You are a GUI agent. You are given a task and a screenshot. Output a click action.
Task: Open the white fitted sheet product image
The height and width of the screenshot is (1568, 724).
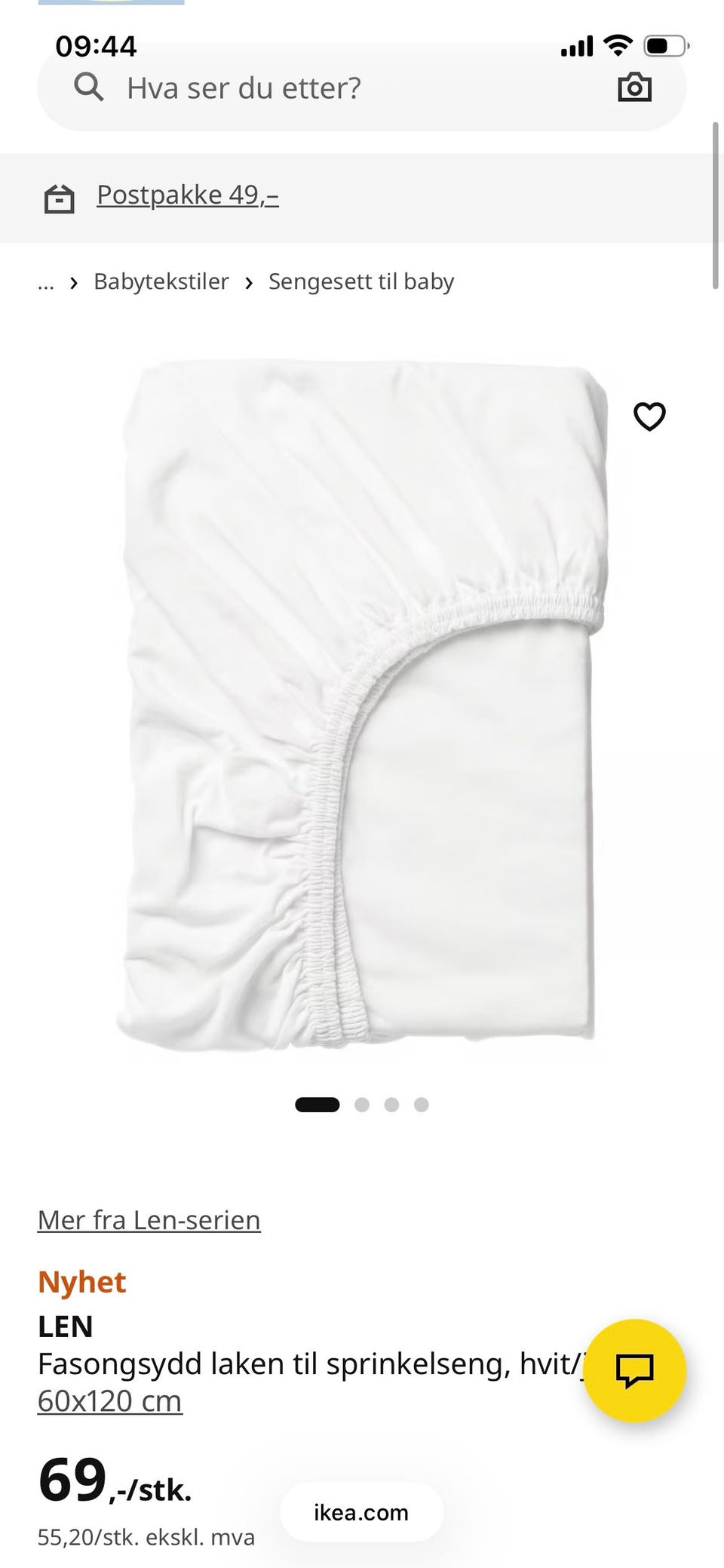362,706
